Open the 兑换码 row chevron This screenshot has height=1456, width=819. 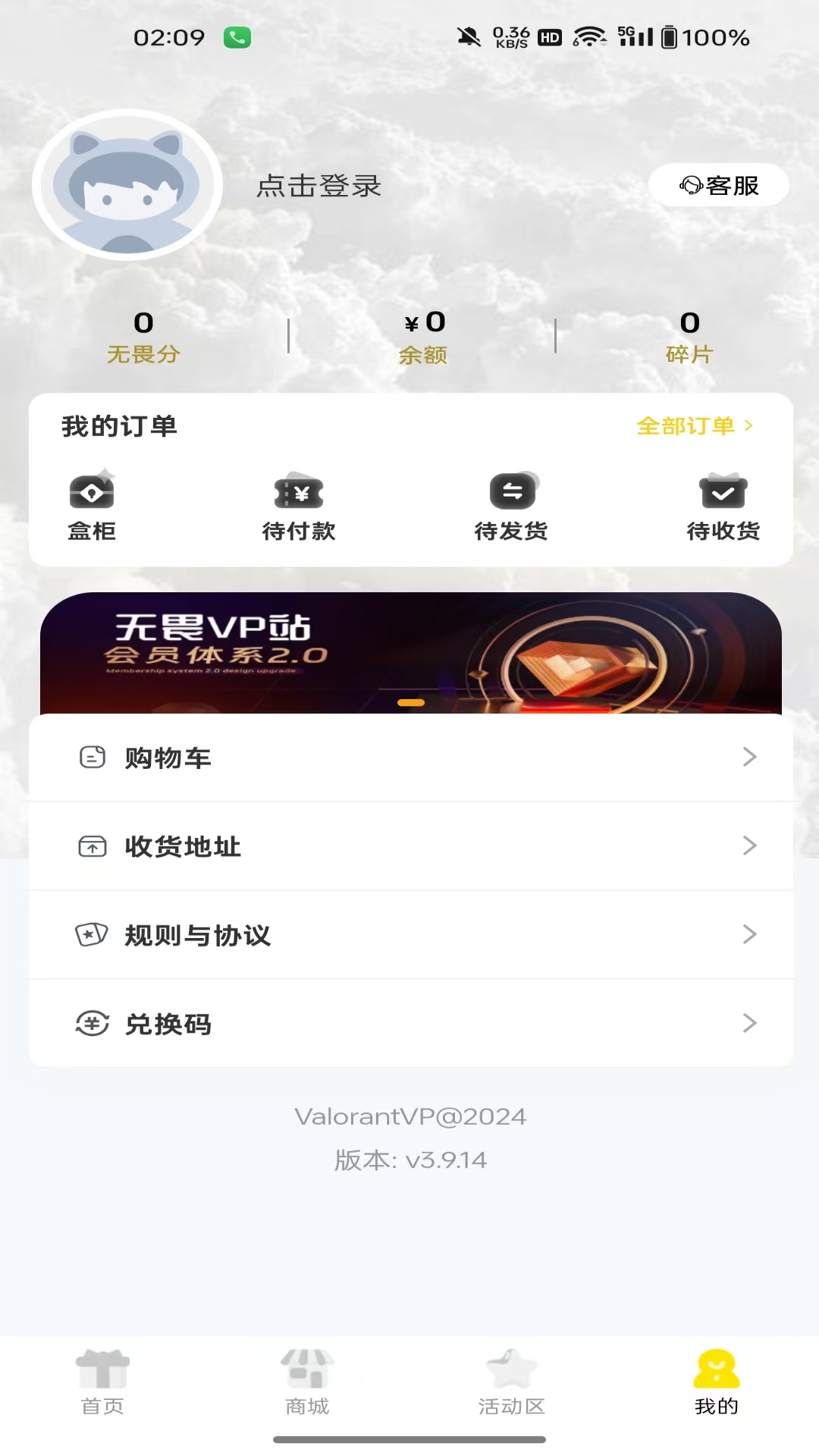coord(750,1024)
